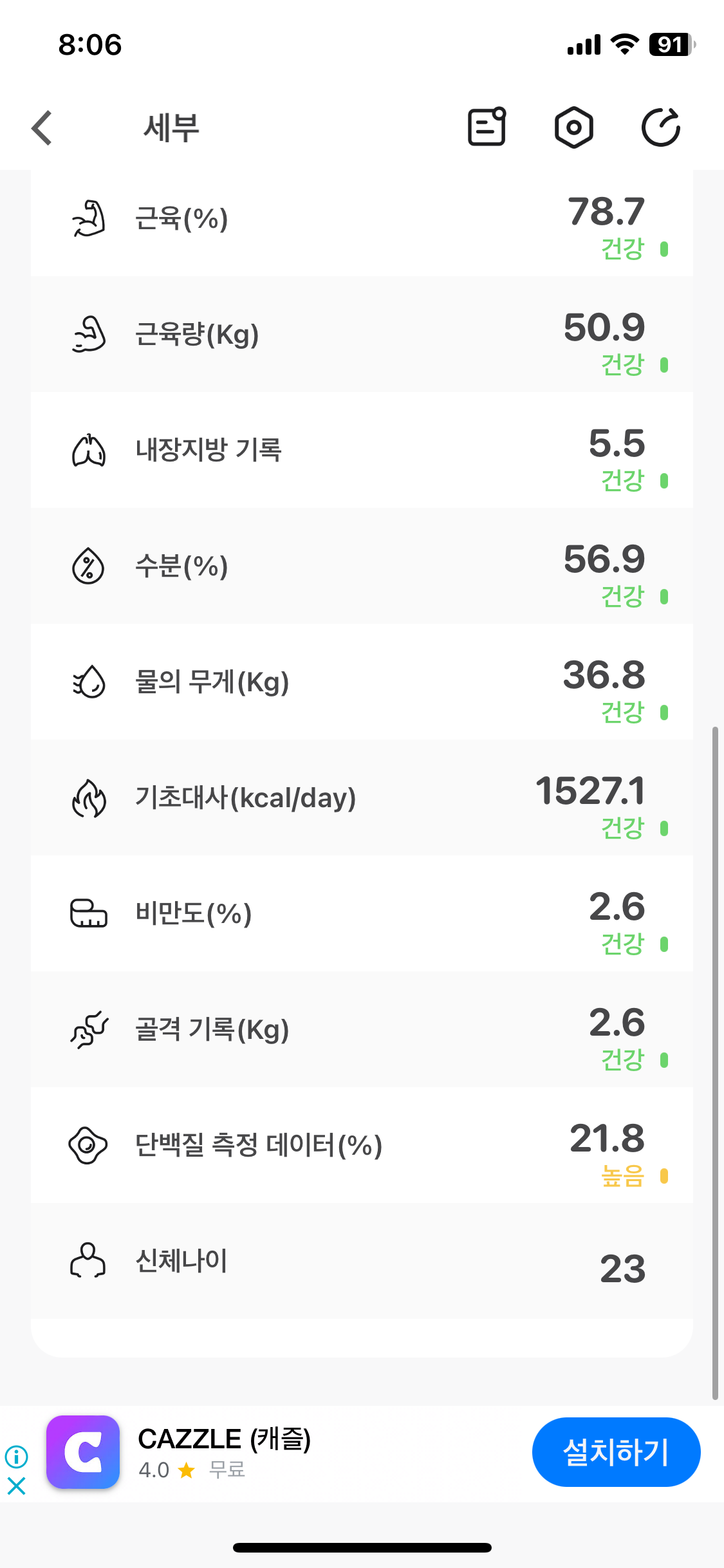The height and width of the screenshot is (1568, 724).
Task: Open the 근육량(Kg) row
Action: (362, 334)
